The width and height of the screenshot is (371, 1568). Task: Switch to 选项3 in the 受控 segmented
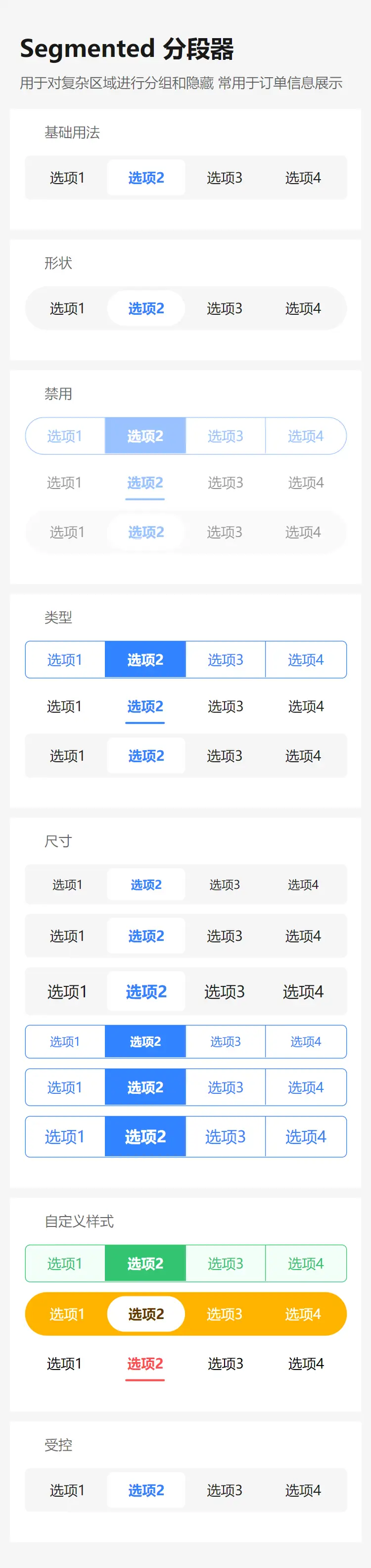click(x=225, y=1490)
